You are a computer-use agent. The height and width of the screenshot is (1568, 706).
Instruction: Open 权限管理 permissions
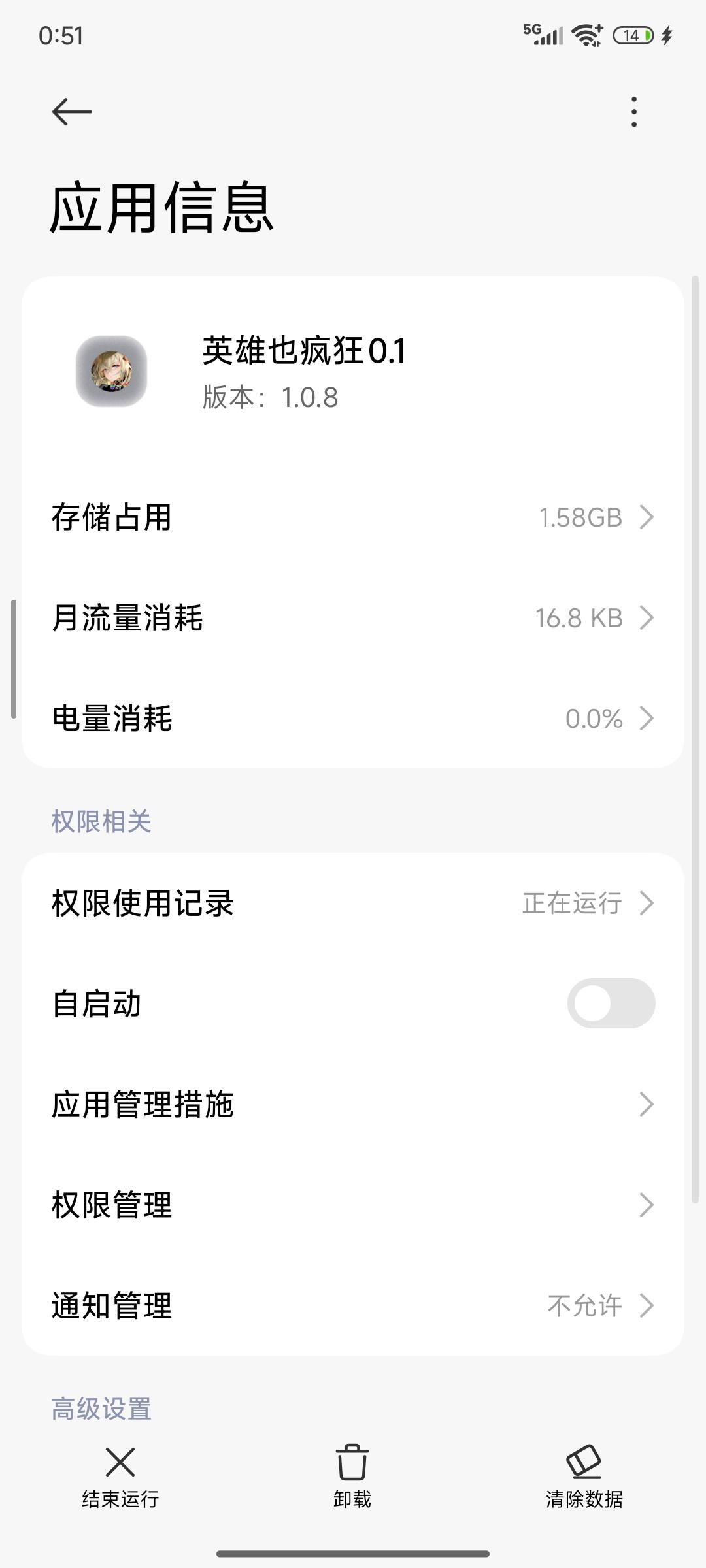(353, 1205)
